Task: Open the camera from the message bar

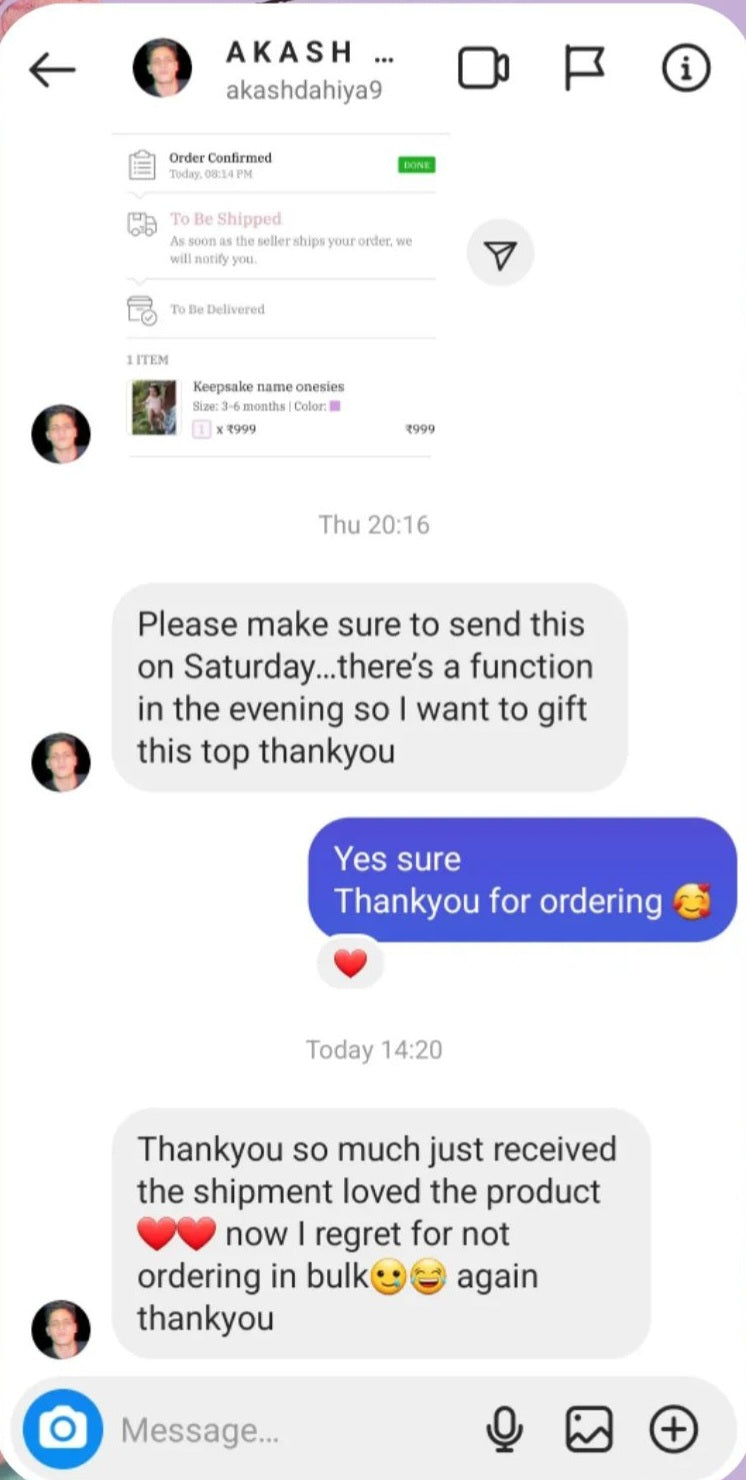Action: click(63, 1429)
